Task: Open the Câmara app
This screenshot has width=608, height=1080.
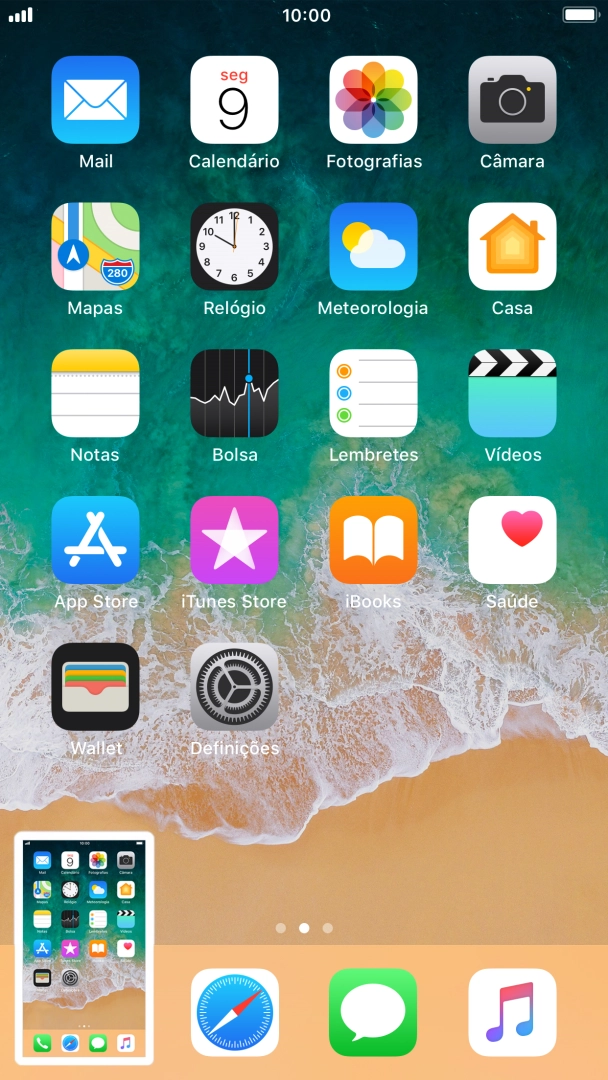Action: (x=512, y=100)
